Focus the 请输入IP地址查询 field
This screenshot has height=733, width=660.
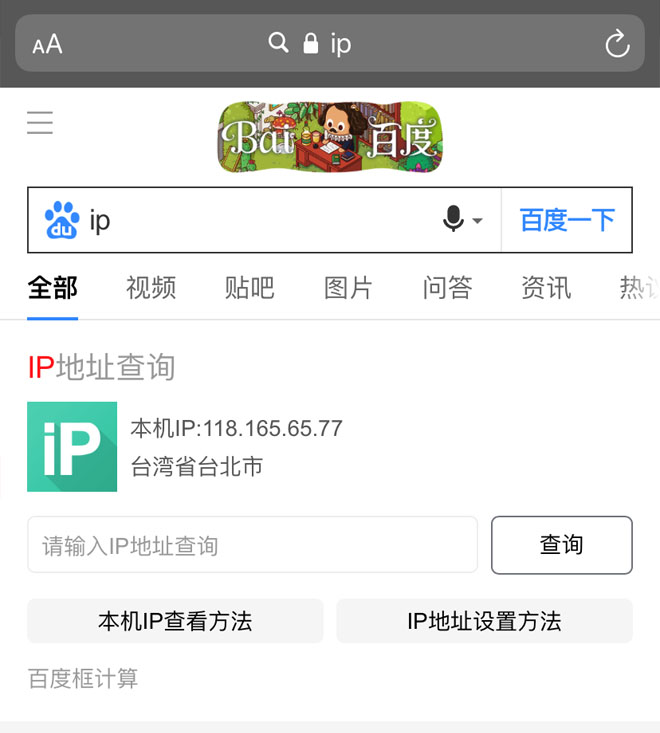pyautogui.click(x=252, y=545)
